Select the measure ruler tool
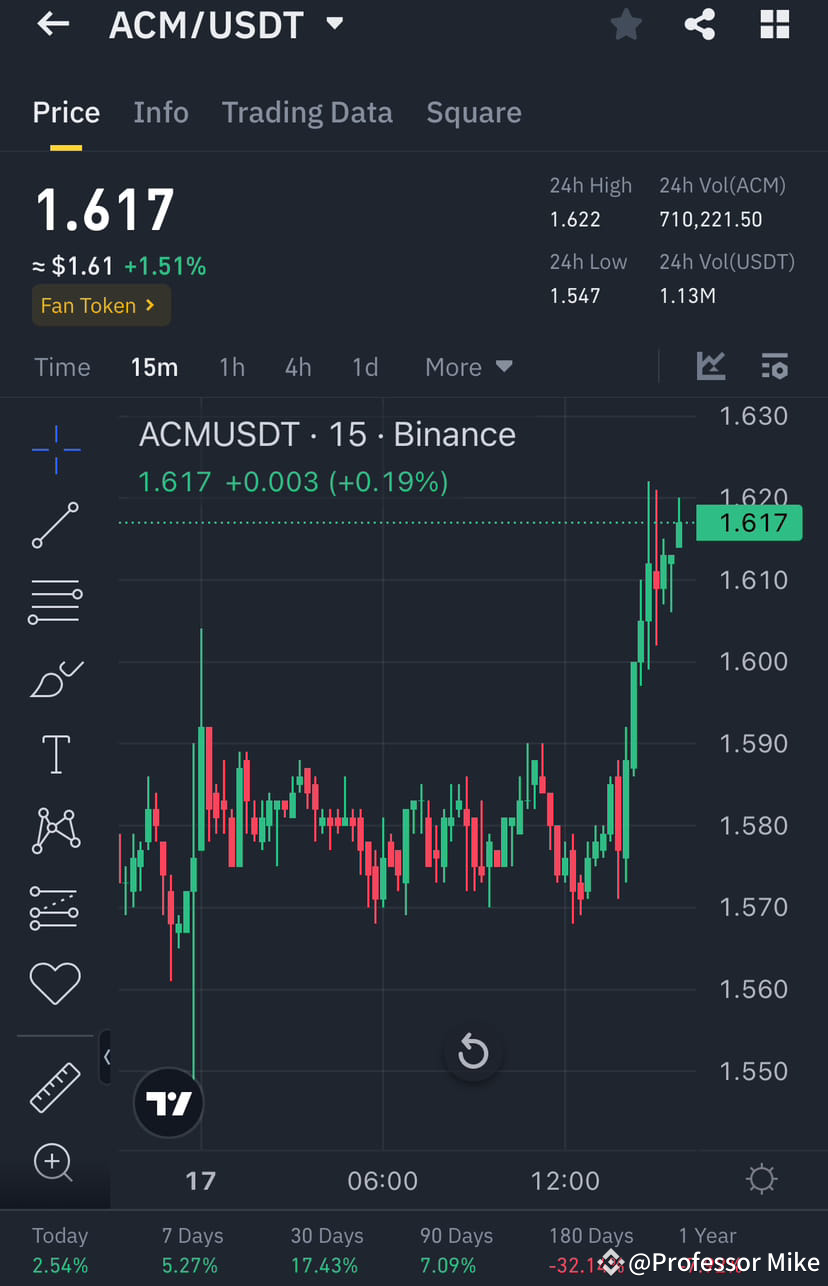Image resolution: width=828 pixels, height=1286 pixels. [x=55, y=1087]
